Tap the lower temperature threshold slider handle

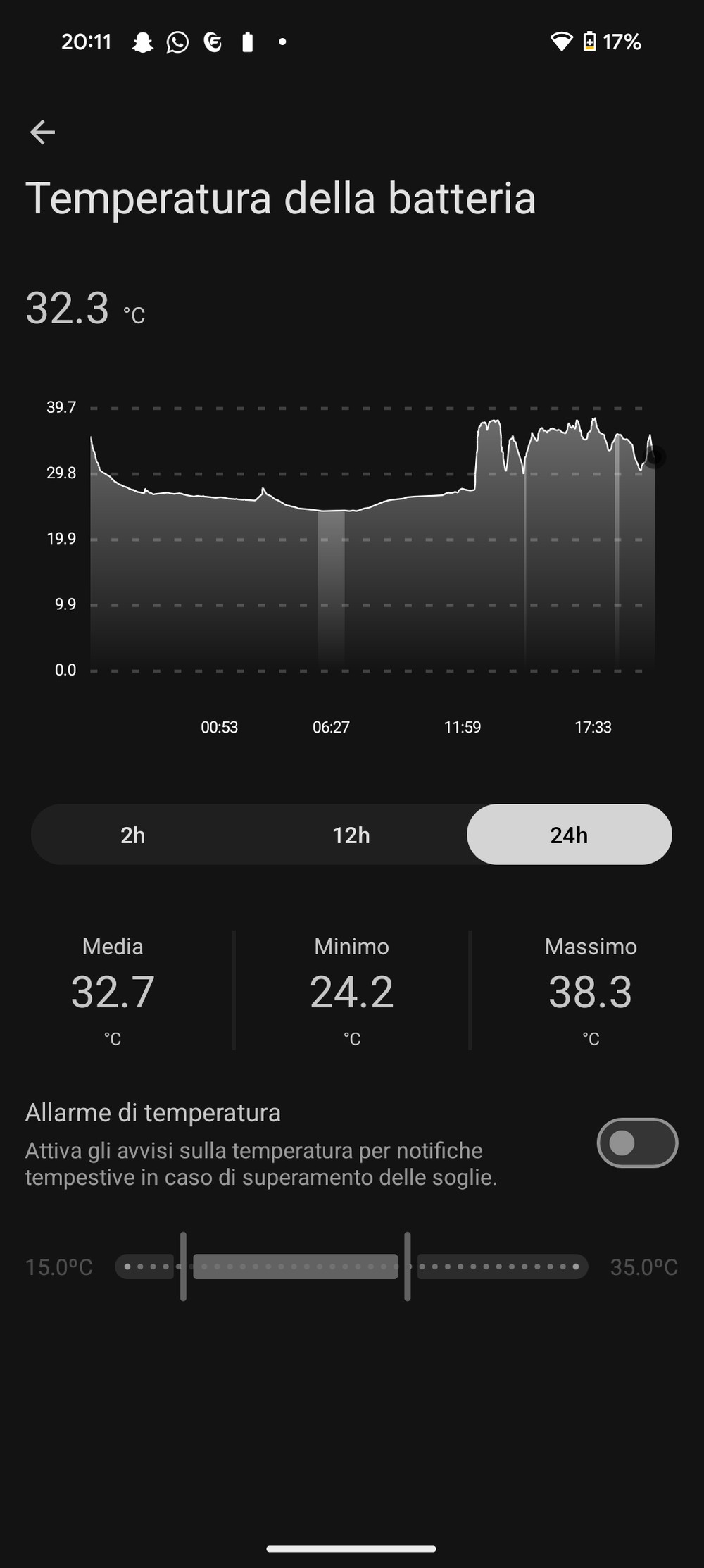click(183, 1267)
